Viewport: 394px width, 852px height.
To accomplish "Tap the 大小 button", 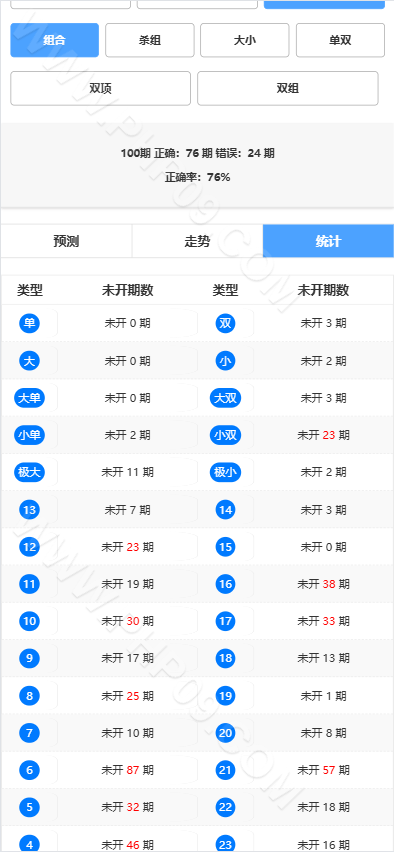I will [245, 40].
